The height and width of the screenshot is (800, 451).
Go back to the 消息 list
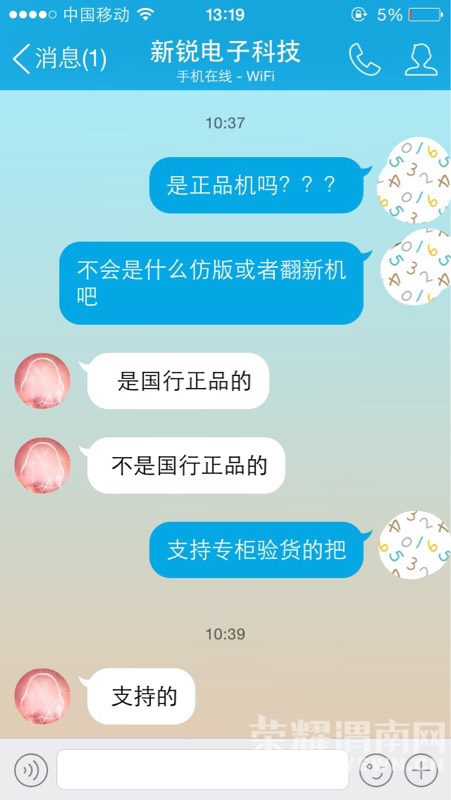point(59,58)
